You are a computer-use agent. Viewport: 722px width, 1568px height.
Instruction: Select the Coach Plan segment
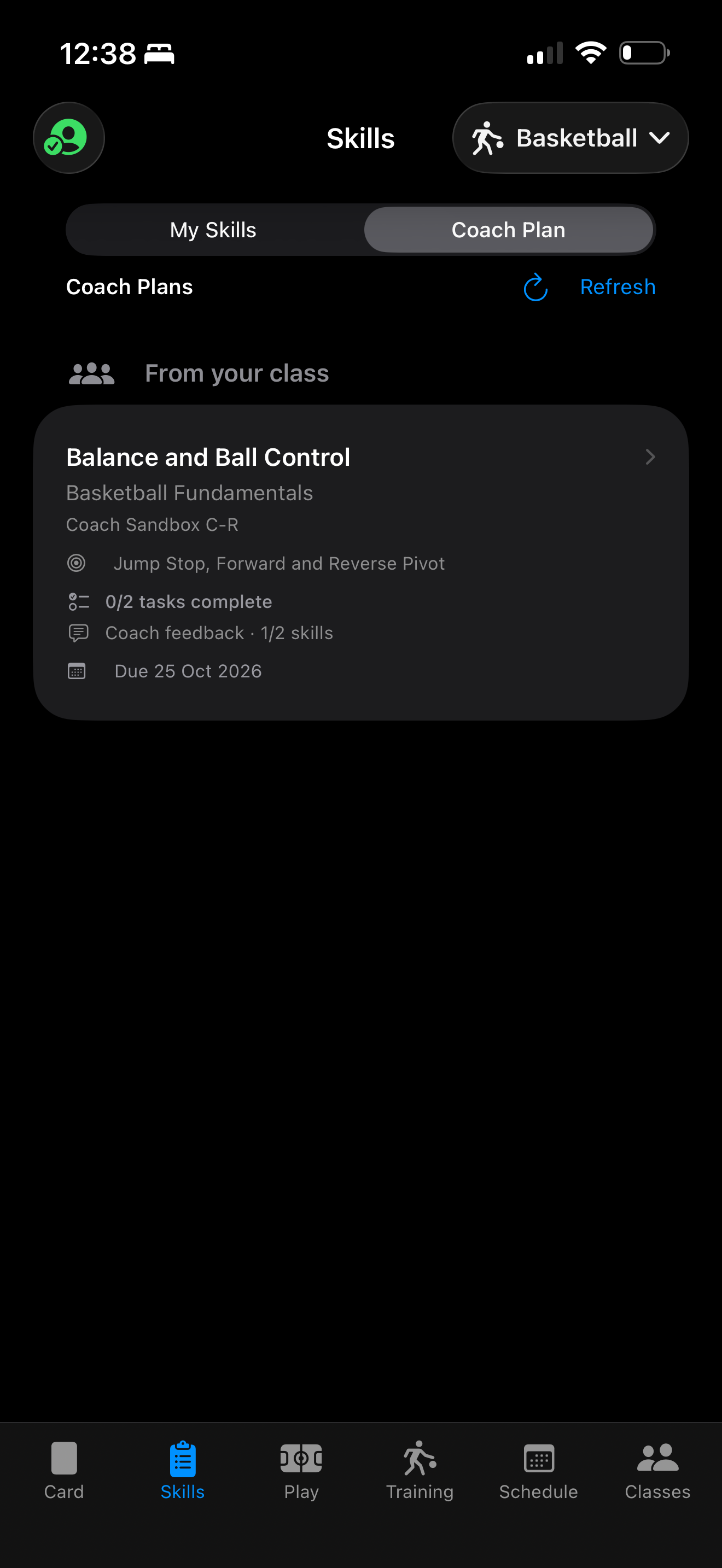(508, 230)
